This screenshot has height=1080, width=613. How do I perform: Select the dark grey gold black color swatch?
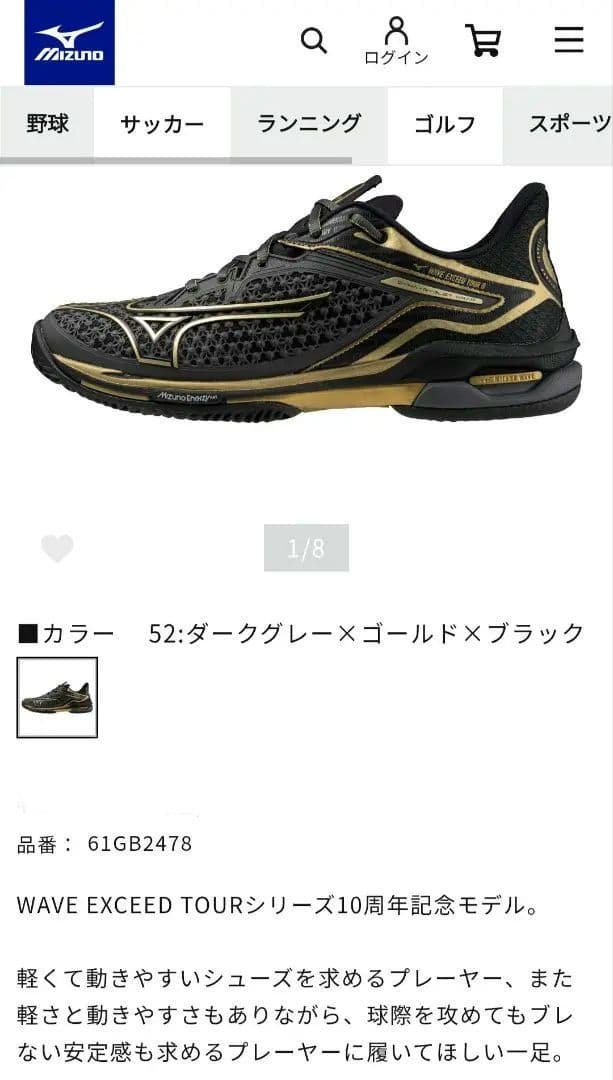[57, 697]
